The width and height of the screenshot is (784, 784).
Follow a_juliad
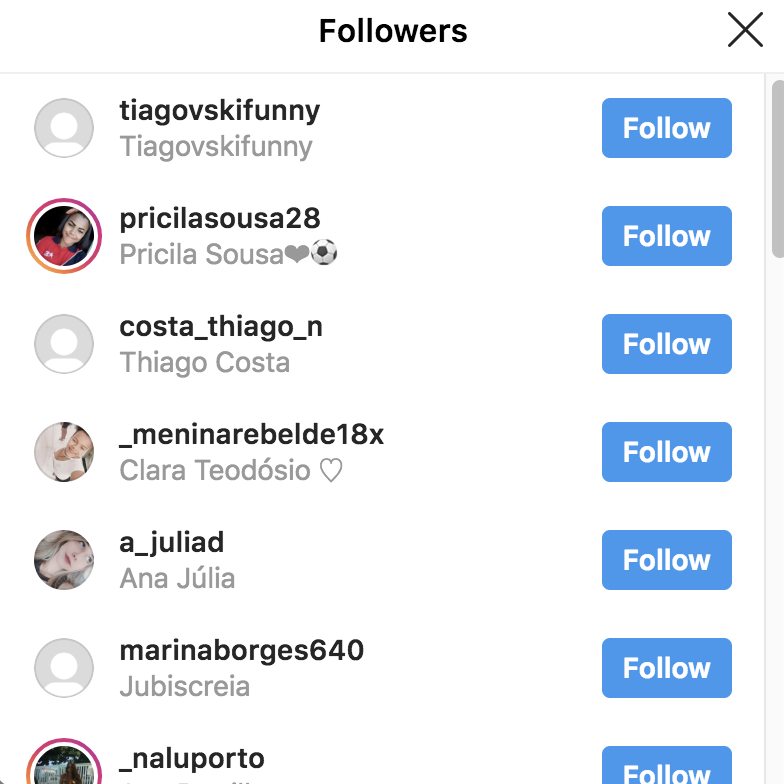[x=666, y=560]
